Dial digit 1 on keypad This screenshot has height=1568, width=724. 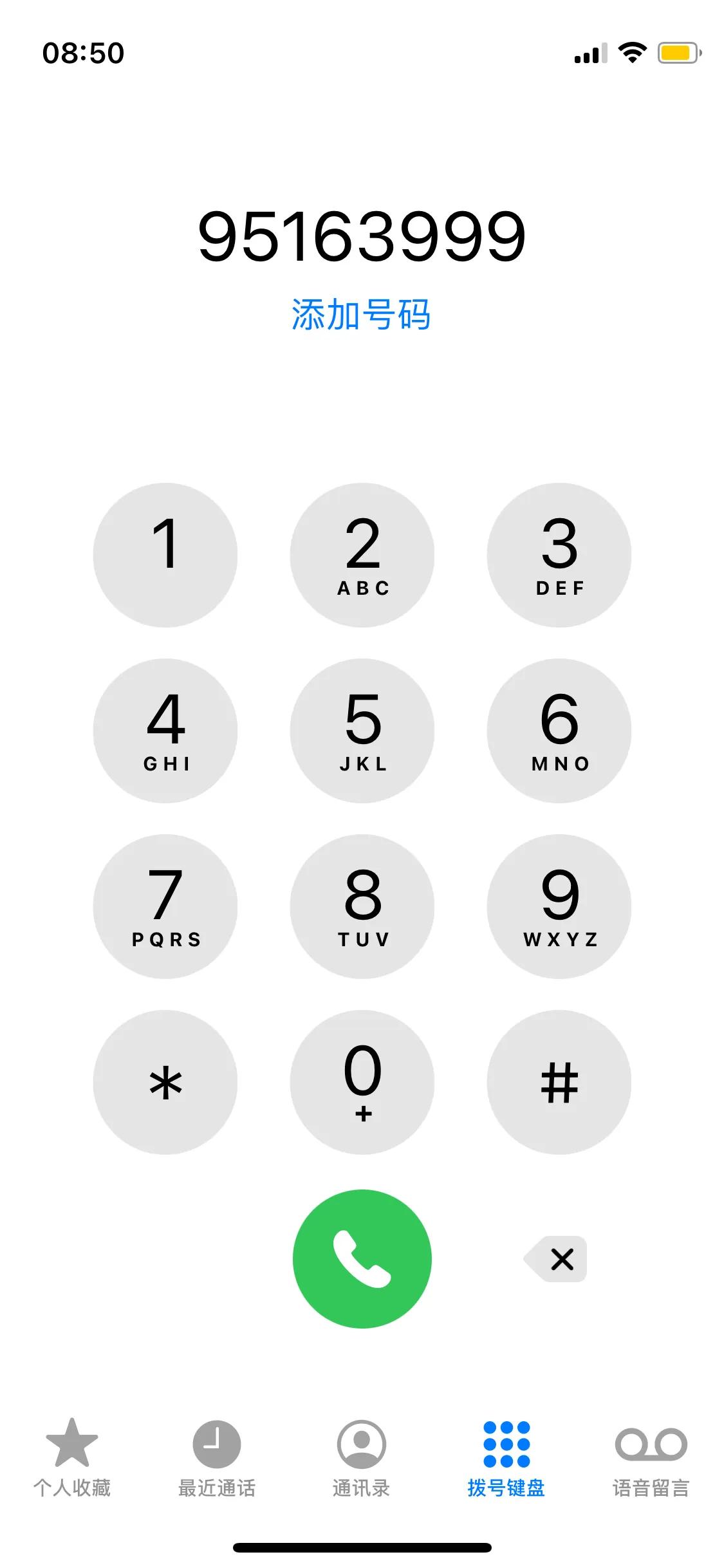pos(165,555)
